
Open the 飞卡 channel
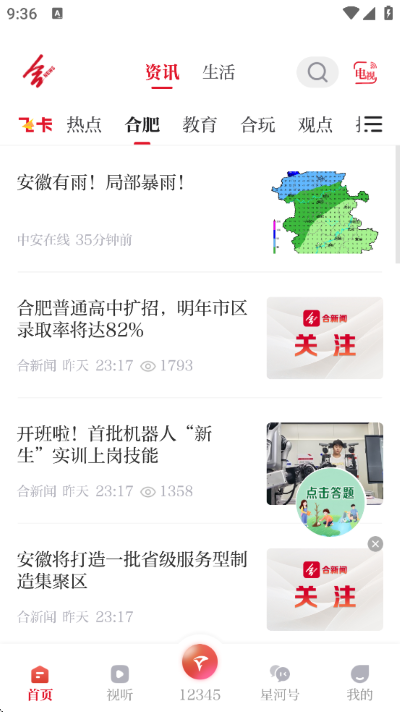pos(35,124)
